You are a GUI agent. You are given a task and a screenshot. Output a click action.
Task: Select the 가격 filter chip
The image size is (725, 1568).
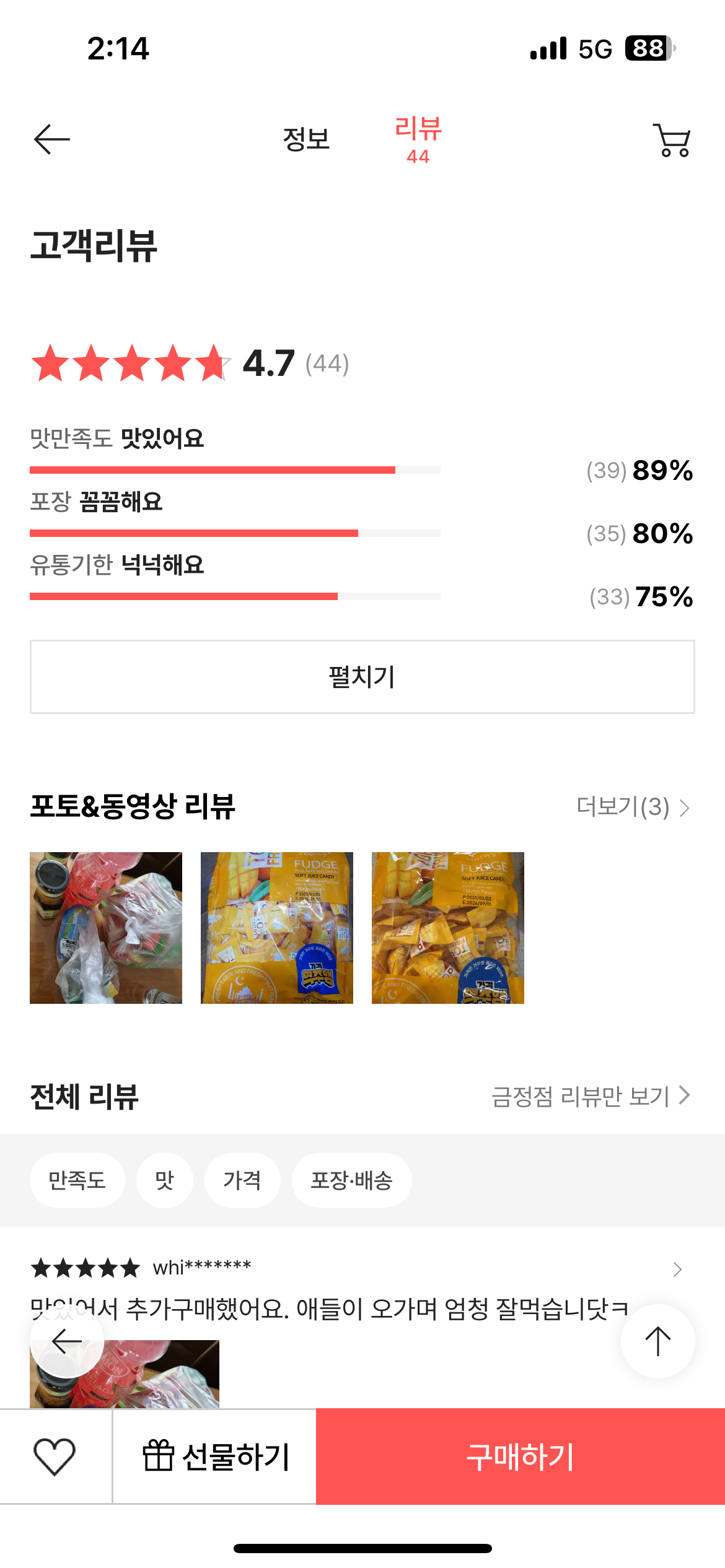point(242,1180)
